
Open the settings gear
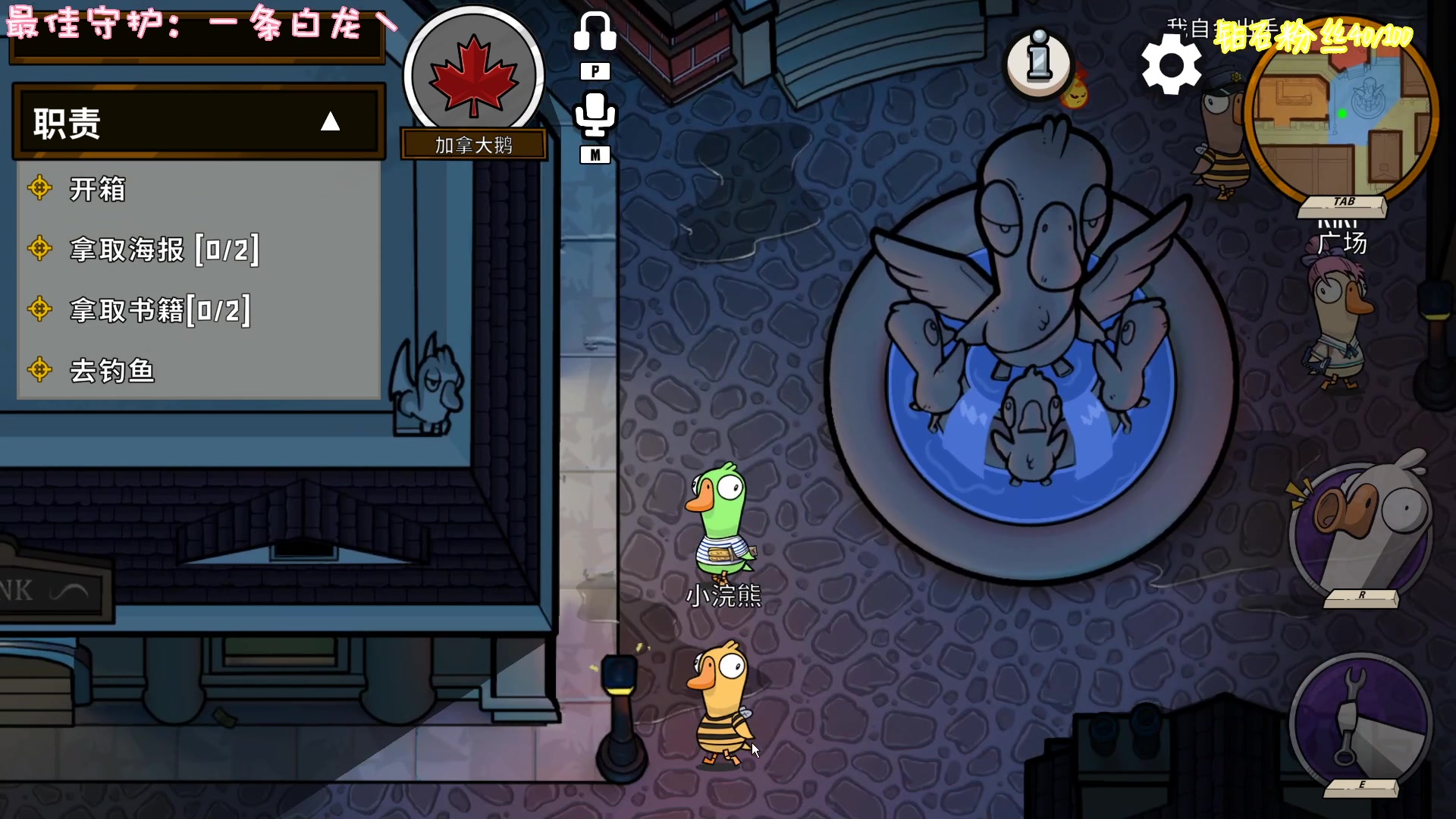[1171, 65]
